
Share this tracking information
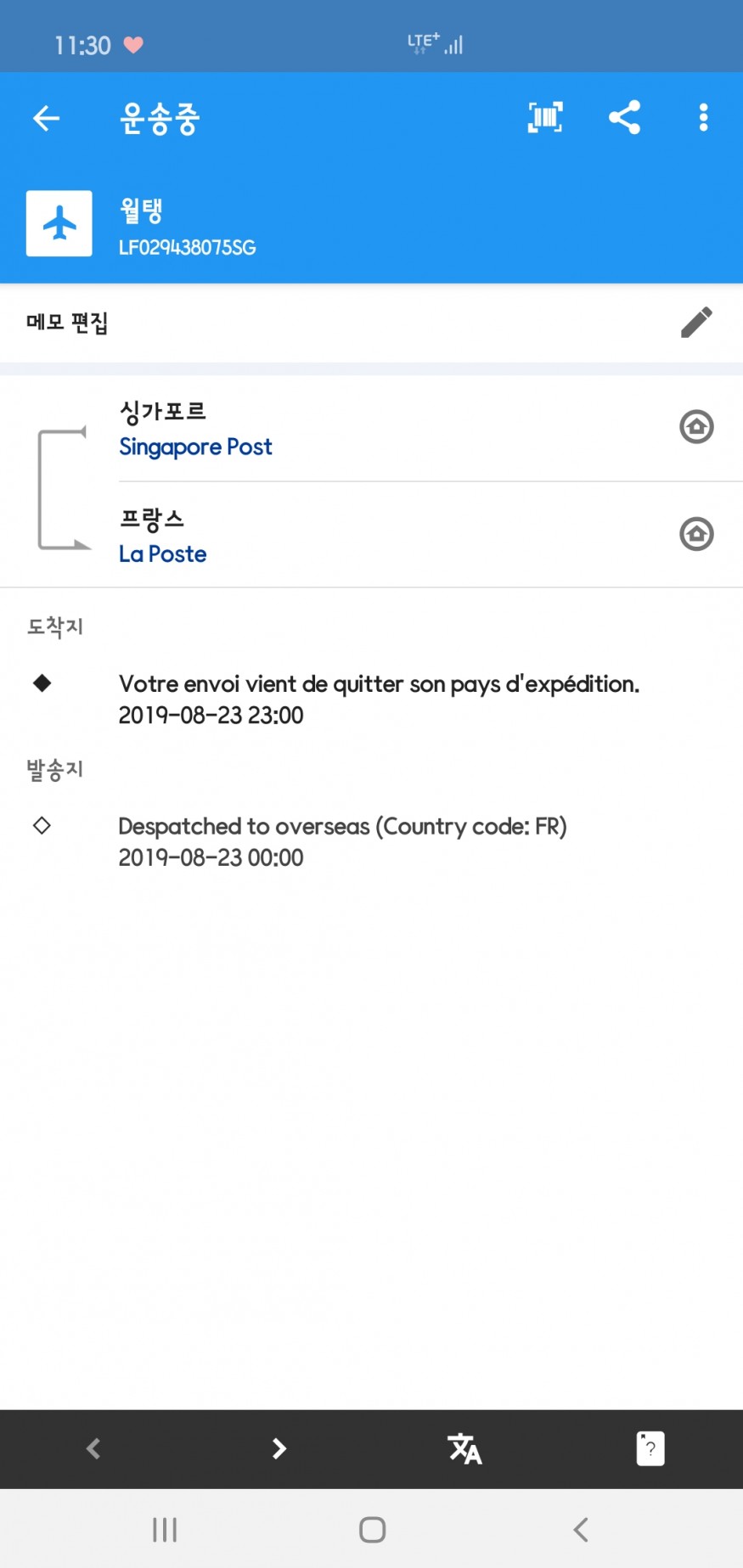pyautogui.click(x=624, y=117)
